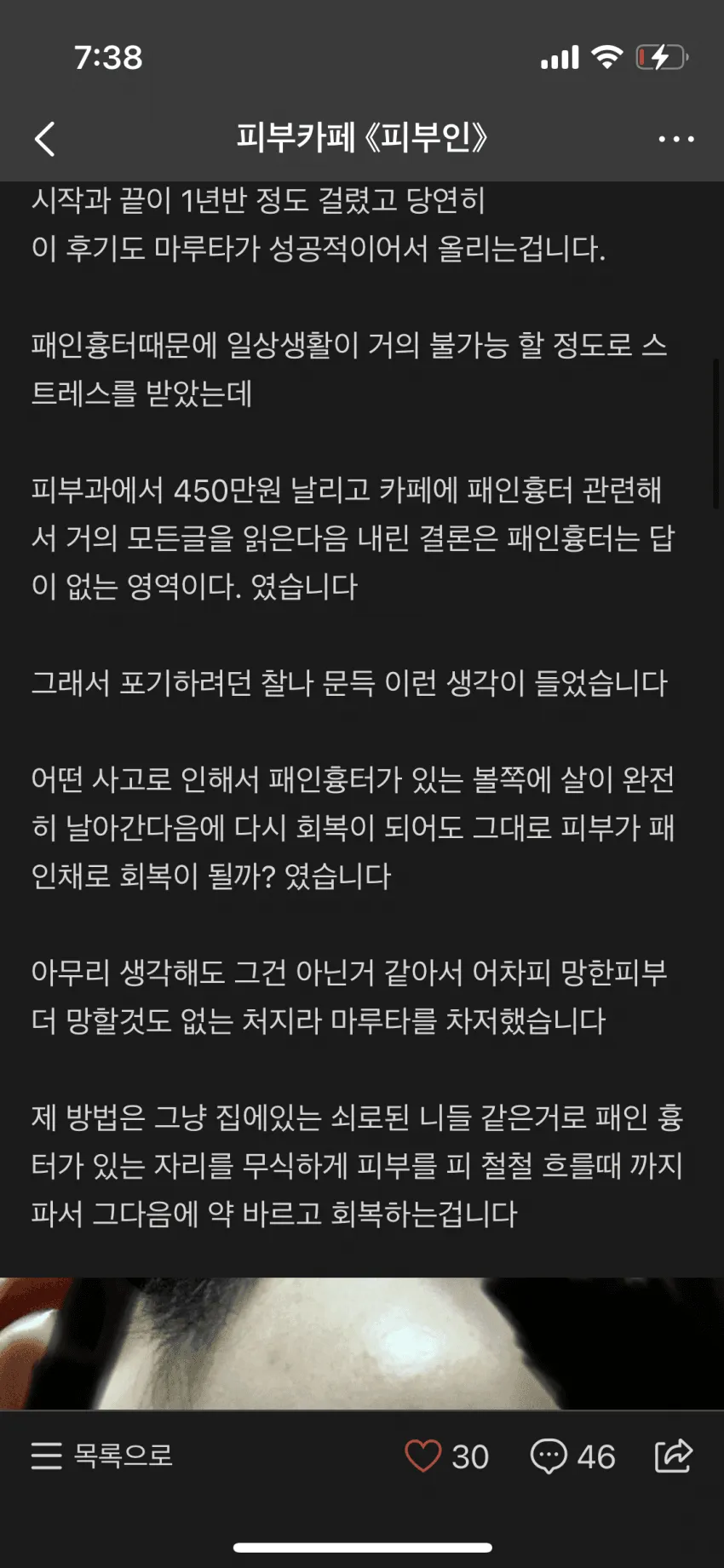Screen dimensions: 724x1568
Task: Go back using the top-left arrow
Action: tap(45, 139)
